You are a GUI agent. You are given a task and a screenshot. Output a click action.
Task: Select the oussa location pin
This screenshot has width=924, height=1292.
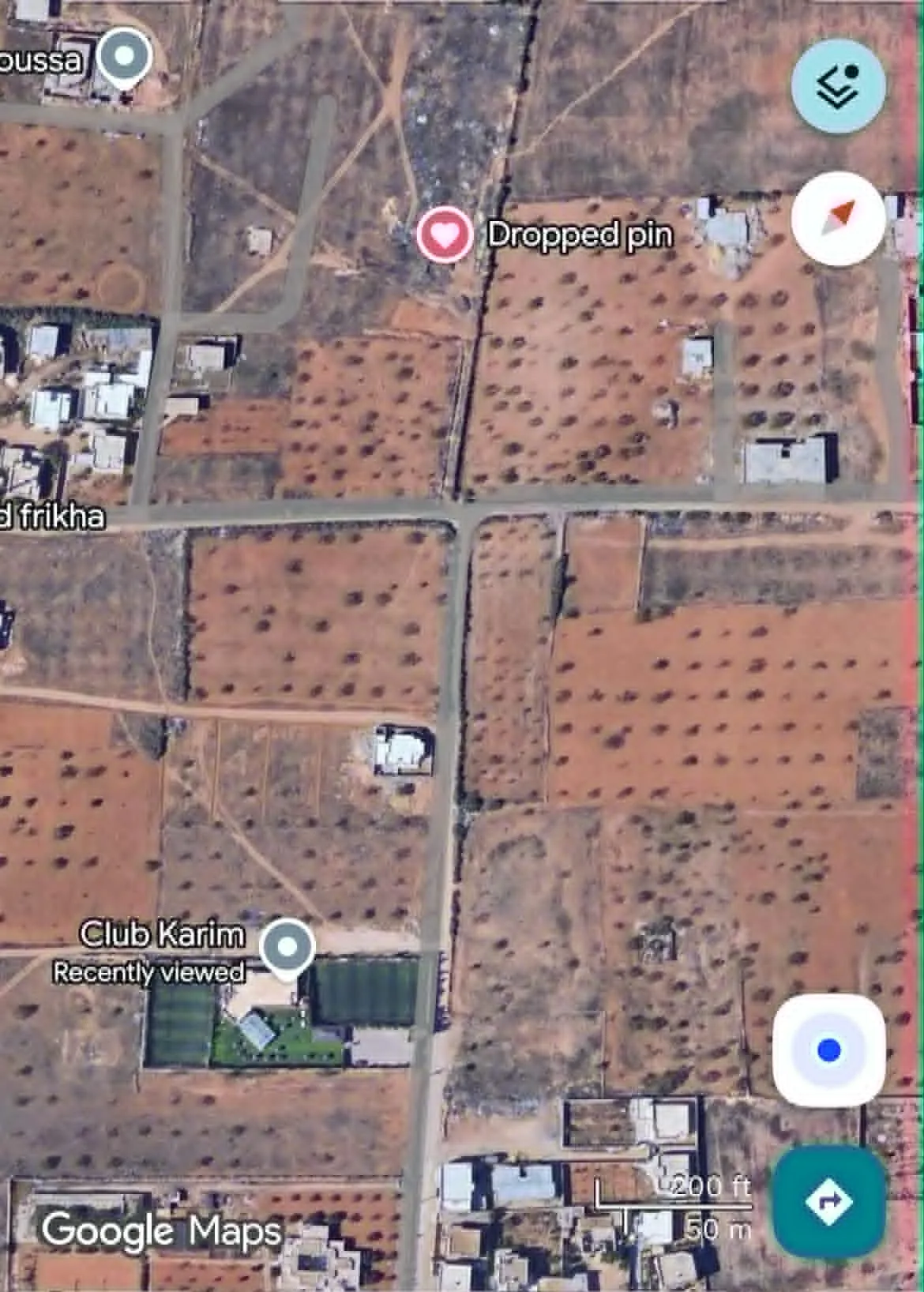pos(125,57)
